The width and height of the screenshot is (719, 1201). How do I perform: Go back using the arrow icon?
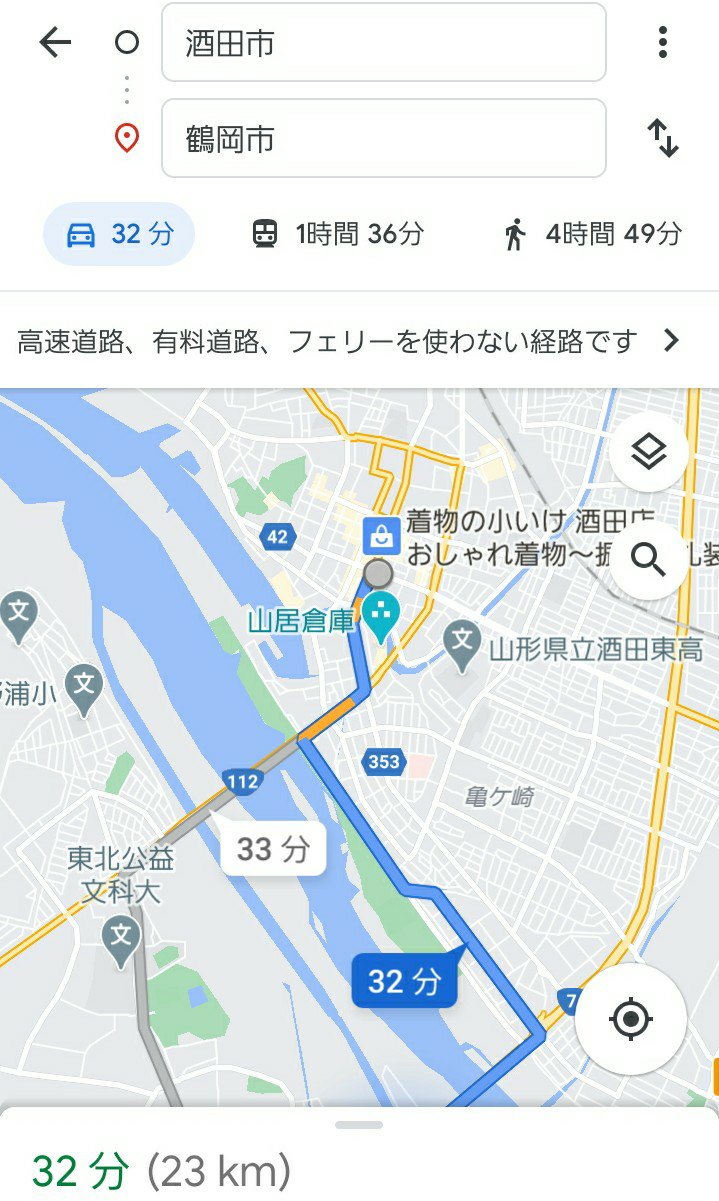tap(55, 43)
